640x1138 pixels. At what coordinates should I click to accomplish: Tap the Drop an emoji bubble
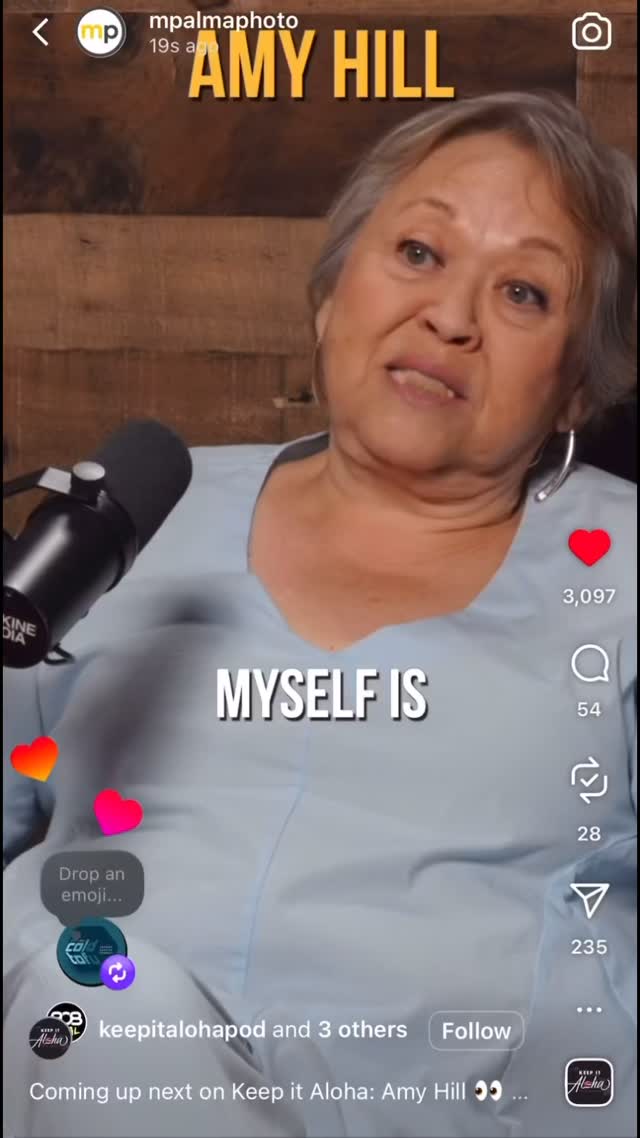92,883
